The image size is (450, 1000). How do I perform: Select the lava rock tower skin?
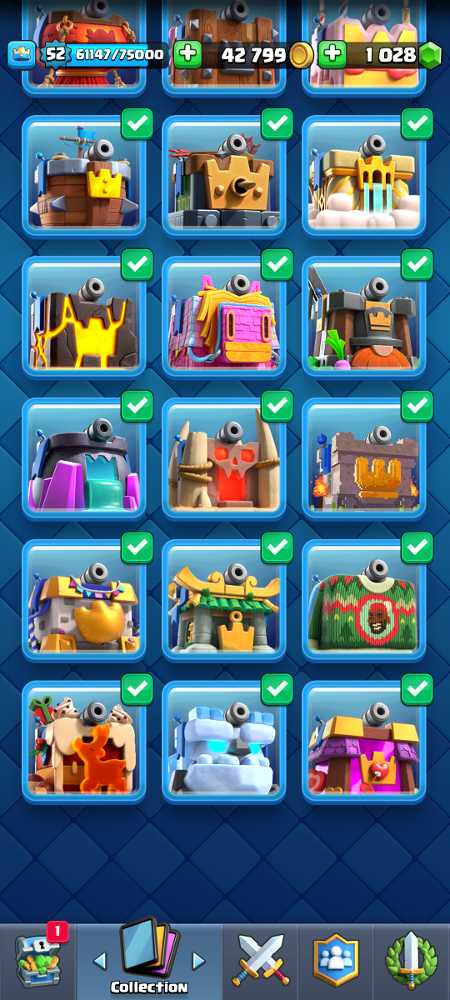click(x=84, y=317)
